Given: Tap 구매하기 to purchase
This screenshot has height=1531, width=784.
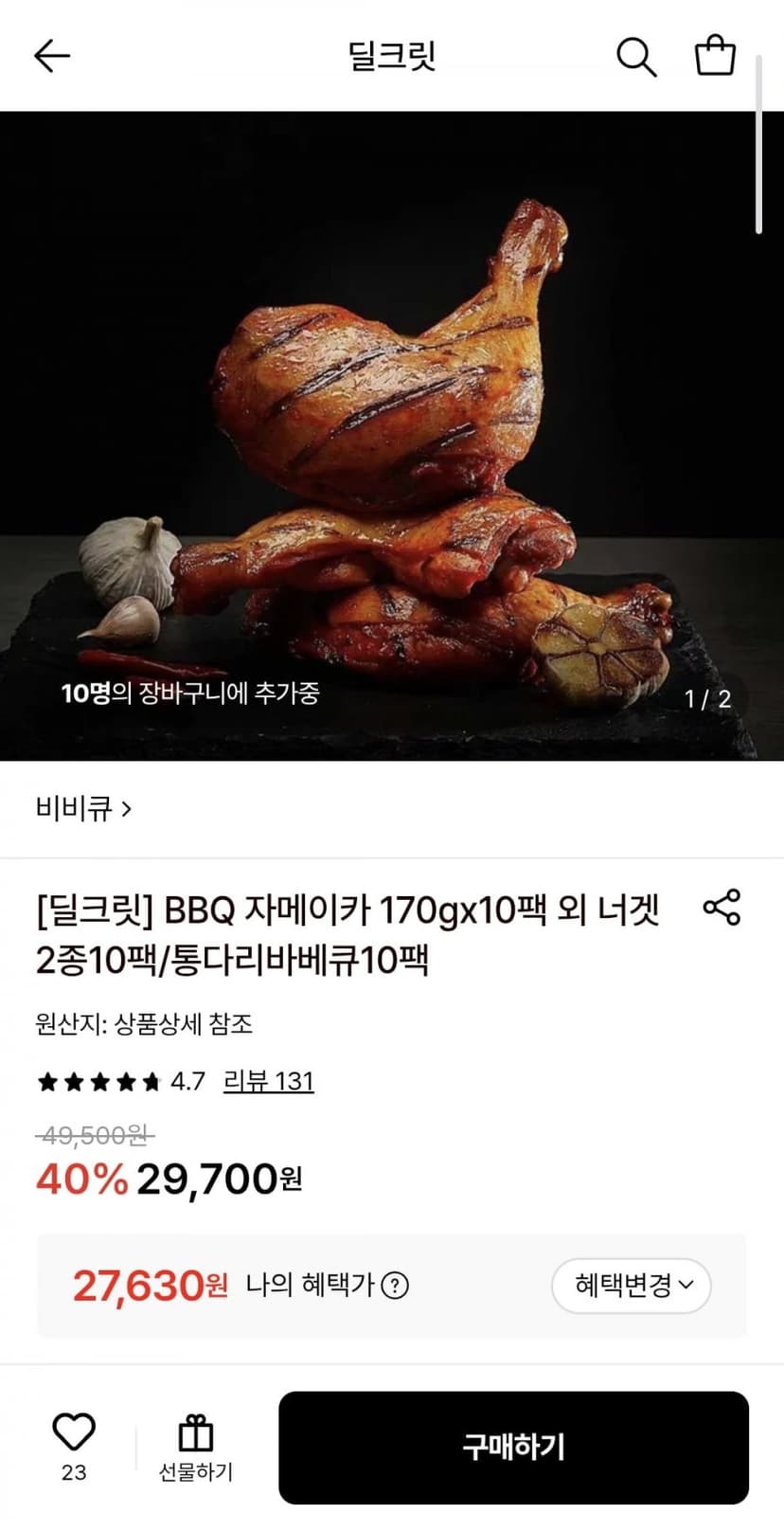Looking at the screenshot, I should (513, 1448).
